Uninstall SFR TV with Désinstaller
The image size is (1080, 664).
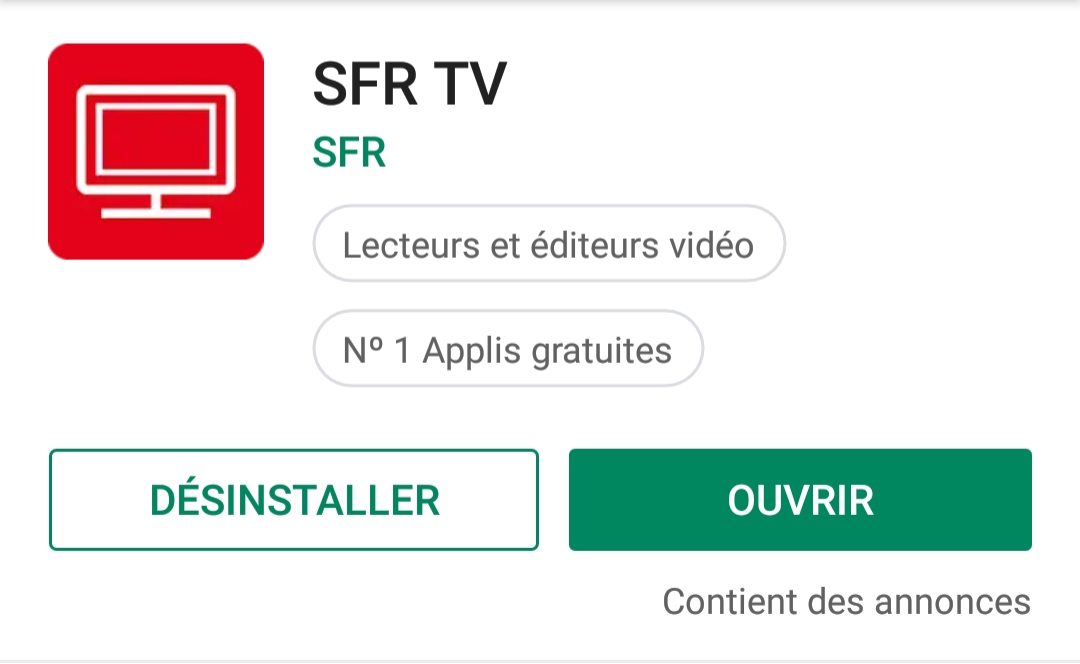pos(294,500)
